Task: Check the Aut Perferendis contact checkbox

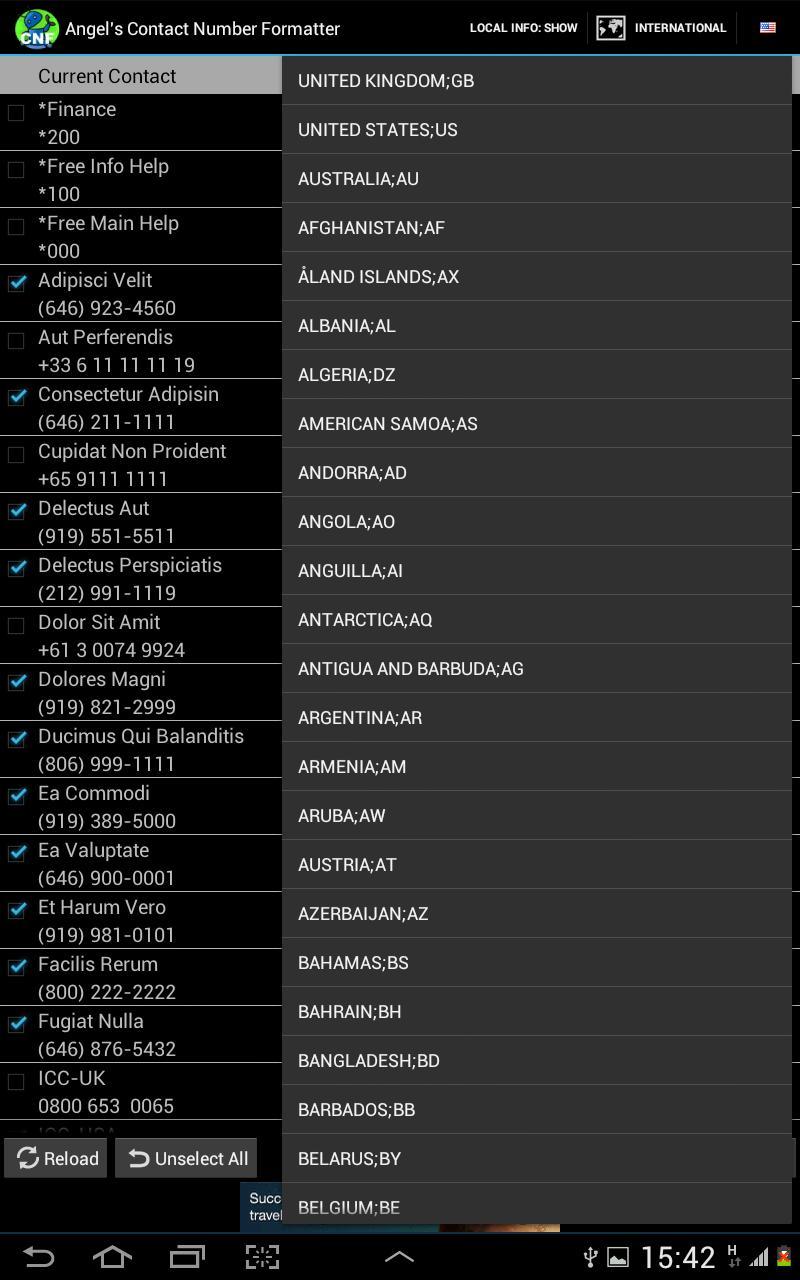Action: click(16, 340)
